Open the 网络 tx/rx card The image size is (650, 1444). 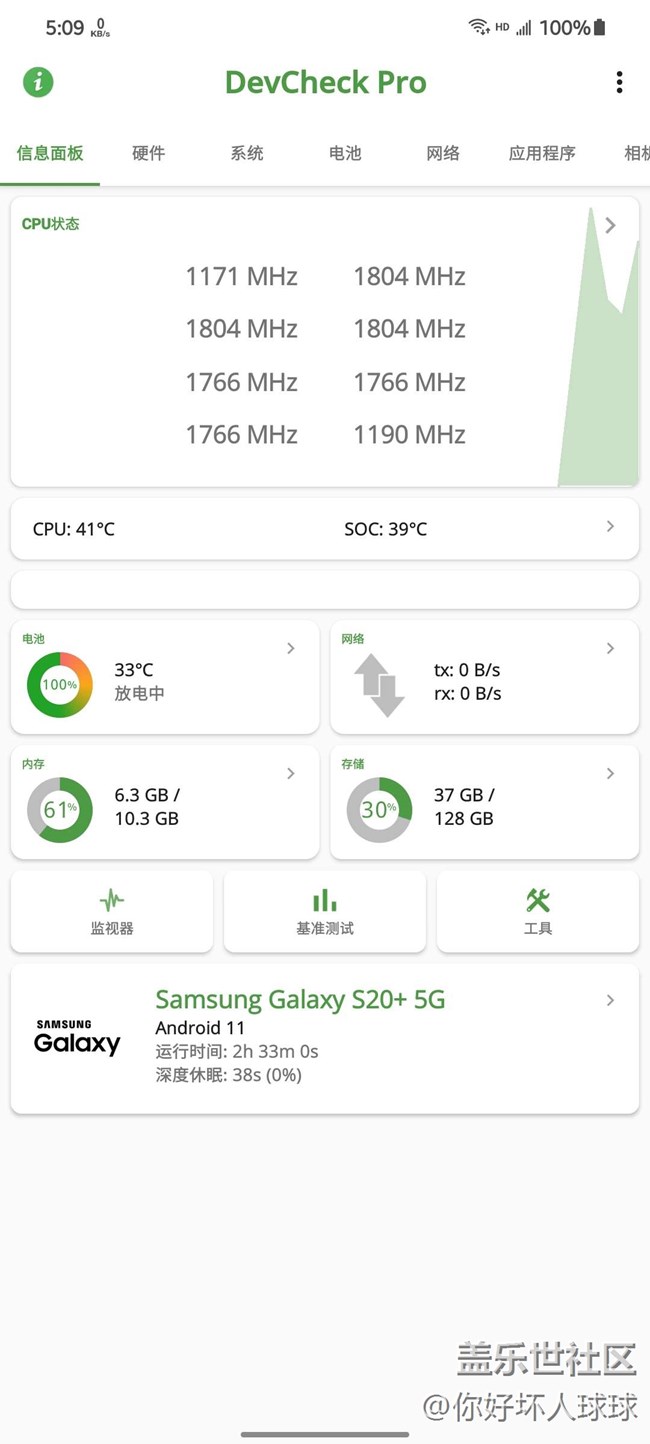[485, 677]
